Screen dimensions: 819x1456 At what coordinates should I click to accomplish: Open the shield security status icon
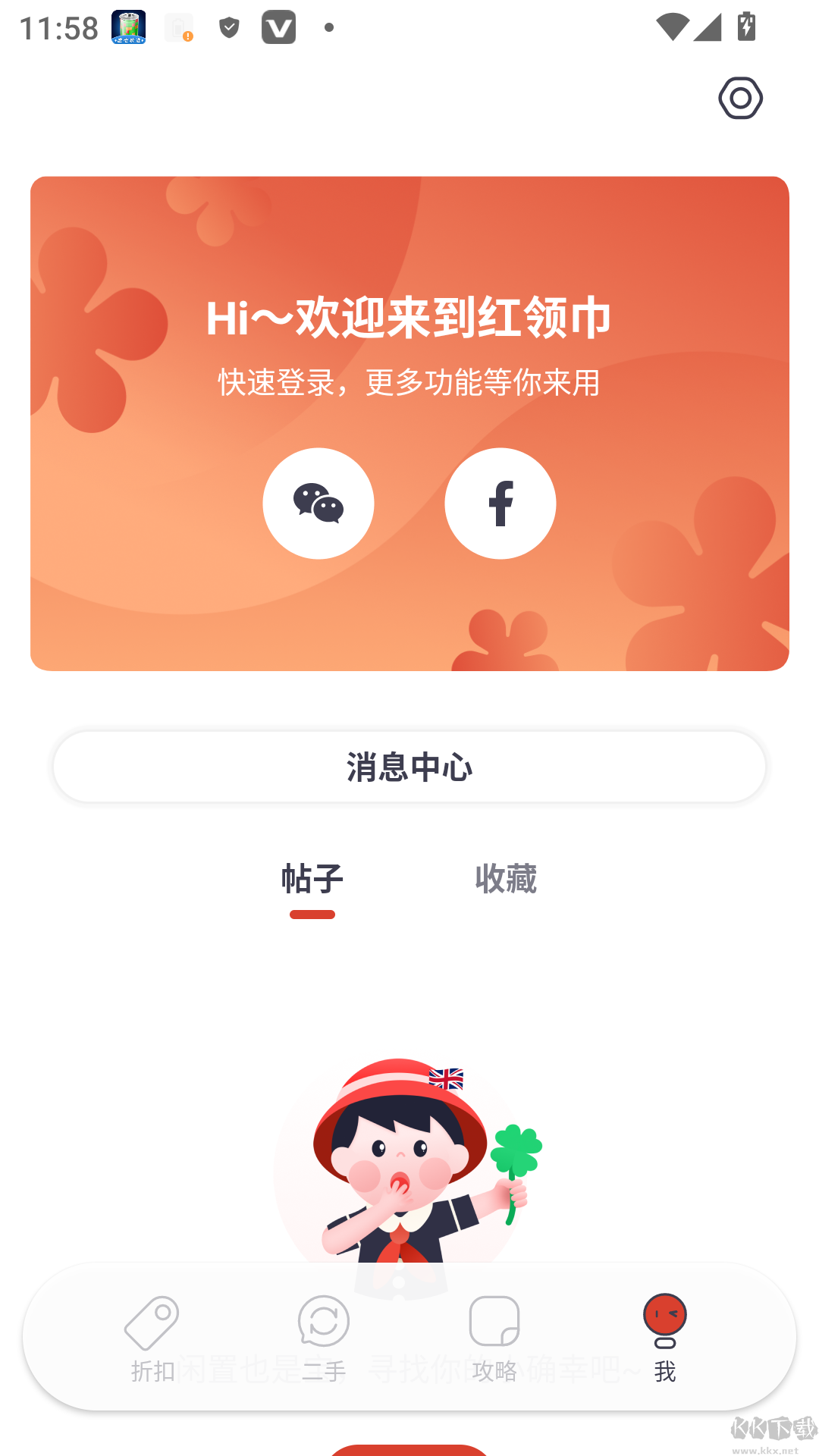tap(228, 27)
